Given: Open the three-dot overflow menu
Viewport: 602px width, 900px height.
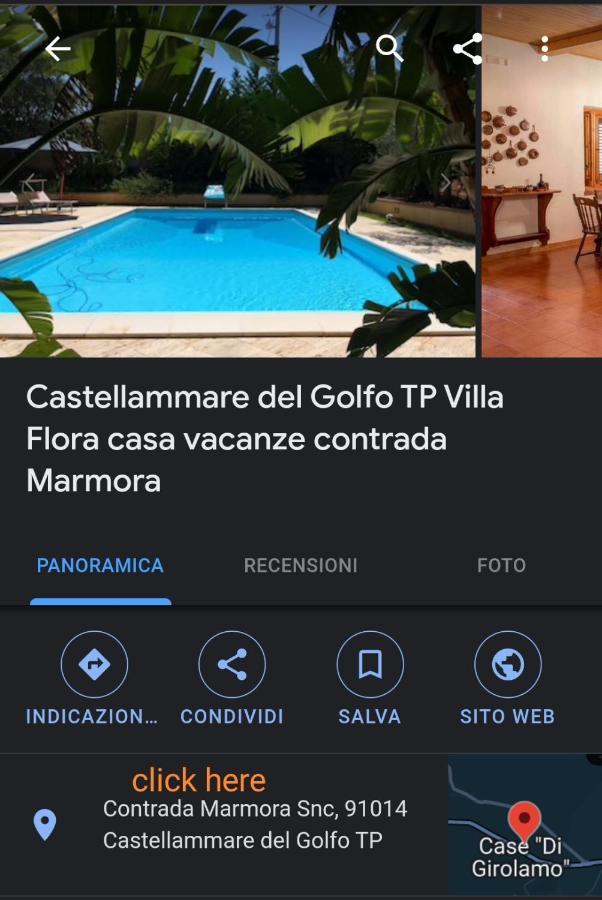Looking at the screenshot, I should click(544, 49).
